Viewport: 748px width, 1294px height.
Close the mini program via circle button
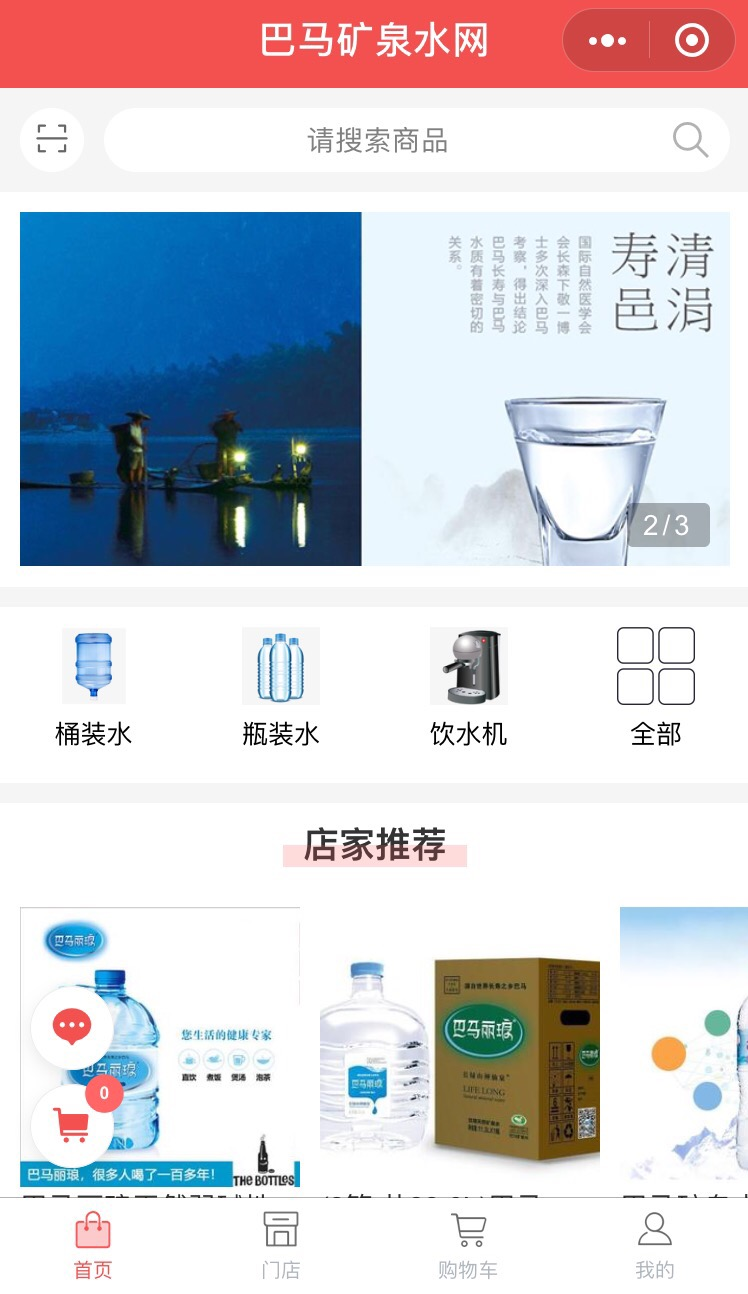point(692,41)
